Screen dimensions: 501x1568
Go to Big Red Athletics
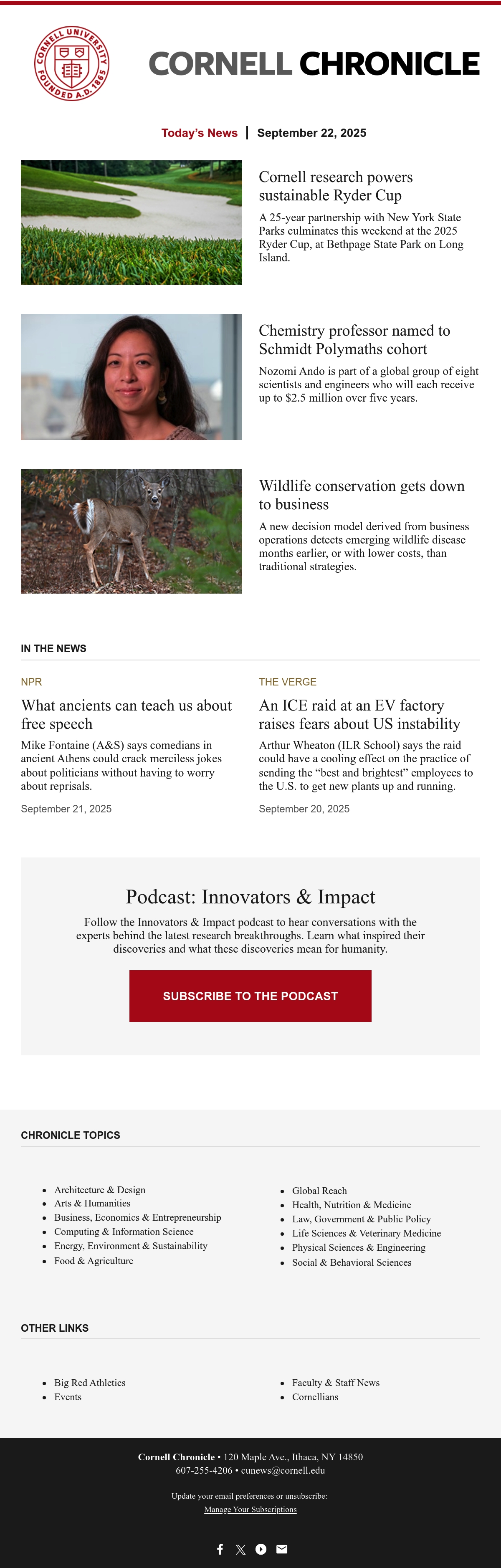click(89, 1383)
